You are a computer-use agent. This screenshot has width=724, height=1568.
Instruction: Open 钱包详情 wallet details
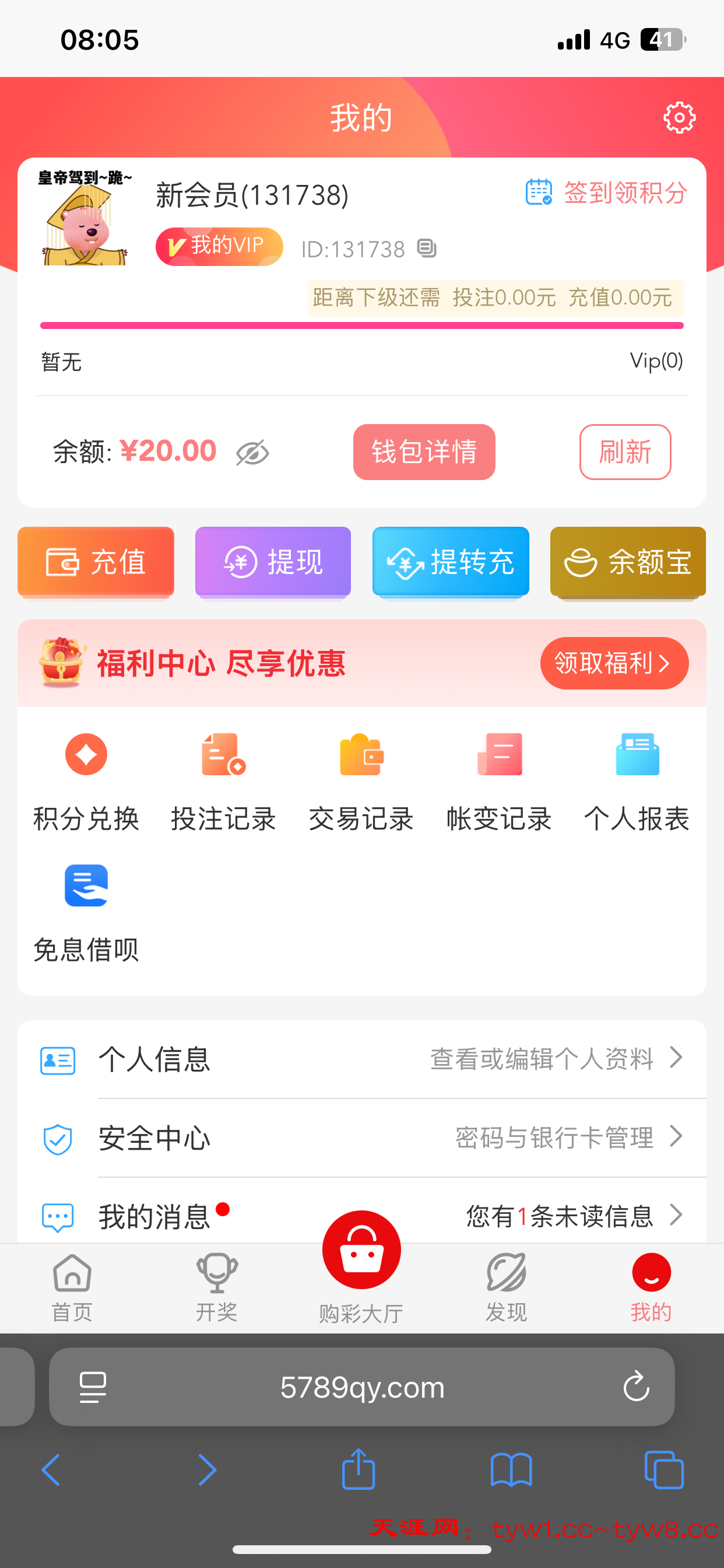tap(424, 452)
